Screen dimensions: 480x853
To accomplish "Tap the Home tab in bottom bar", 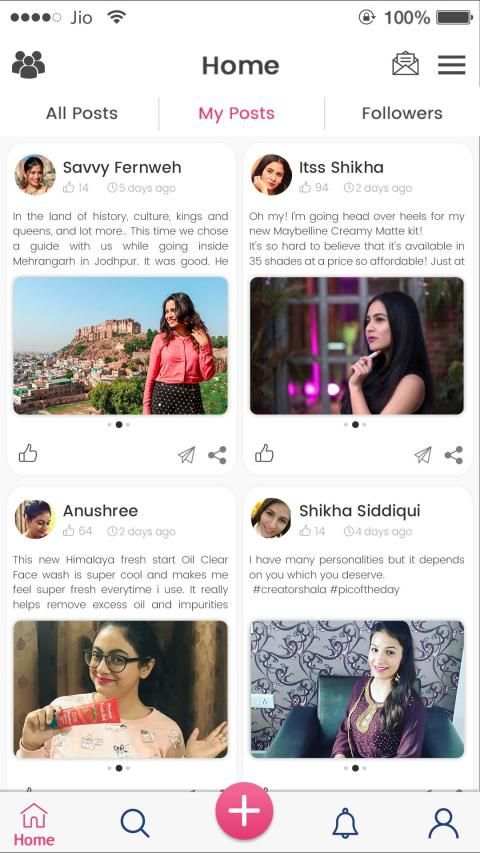I will 34,825.
